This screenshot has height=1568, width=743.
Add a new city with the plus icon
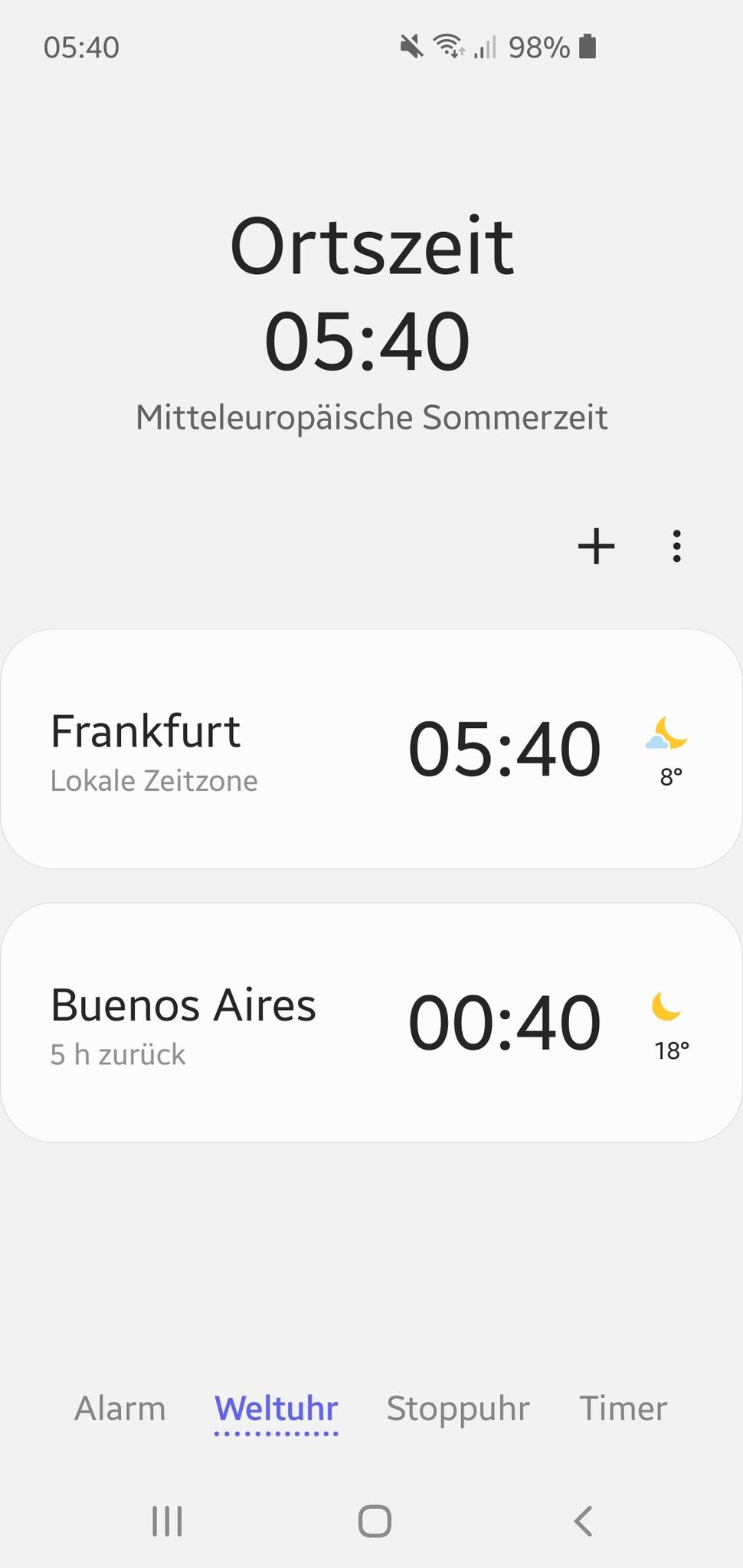(596, 547)
